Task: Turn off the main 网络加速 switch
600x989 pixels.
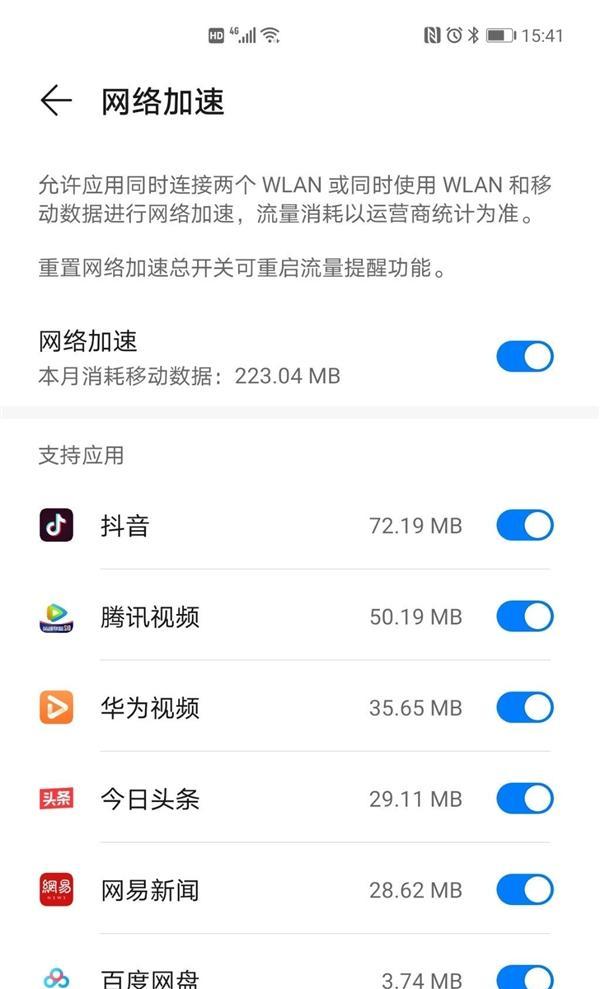Action: tap(525, 357)
